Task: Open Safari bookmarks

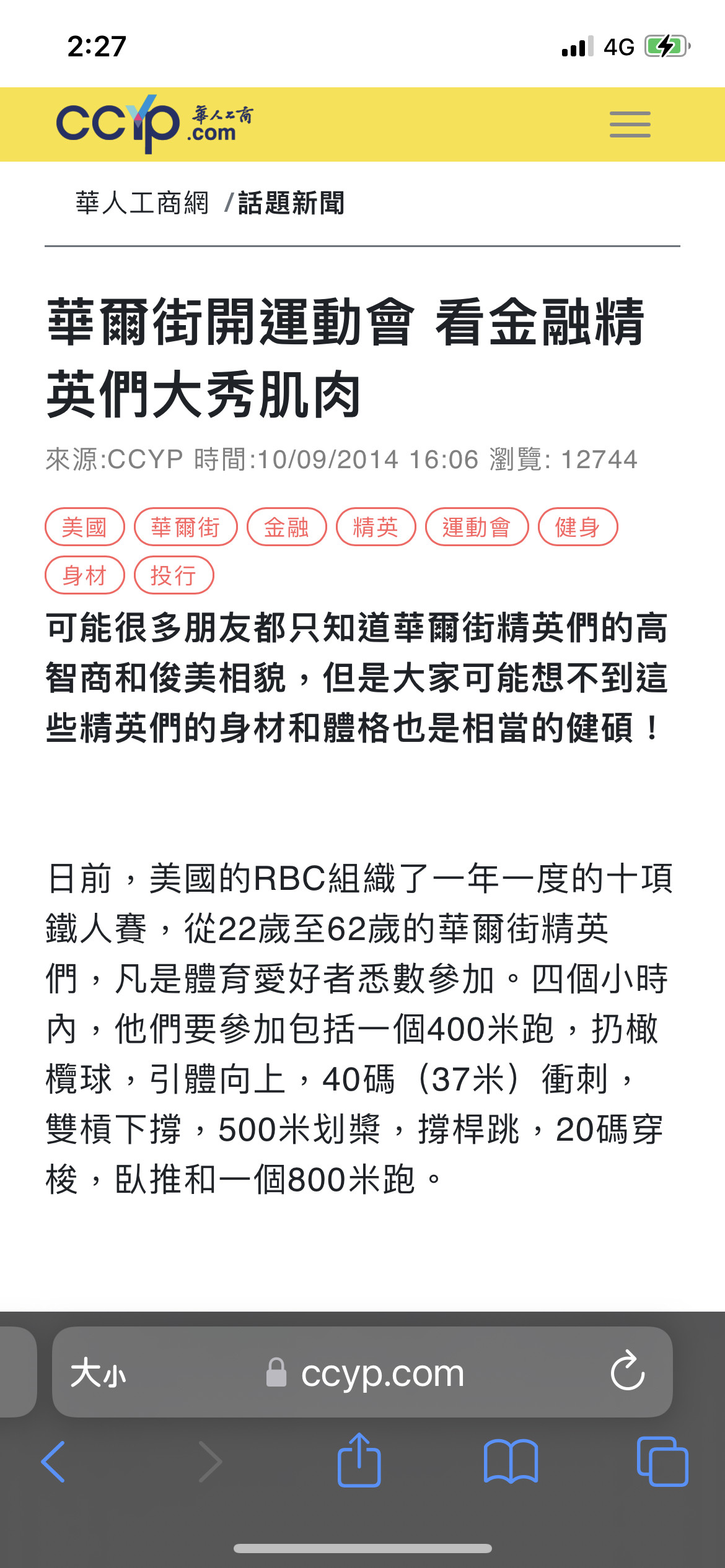Action: [511, 1461]
